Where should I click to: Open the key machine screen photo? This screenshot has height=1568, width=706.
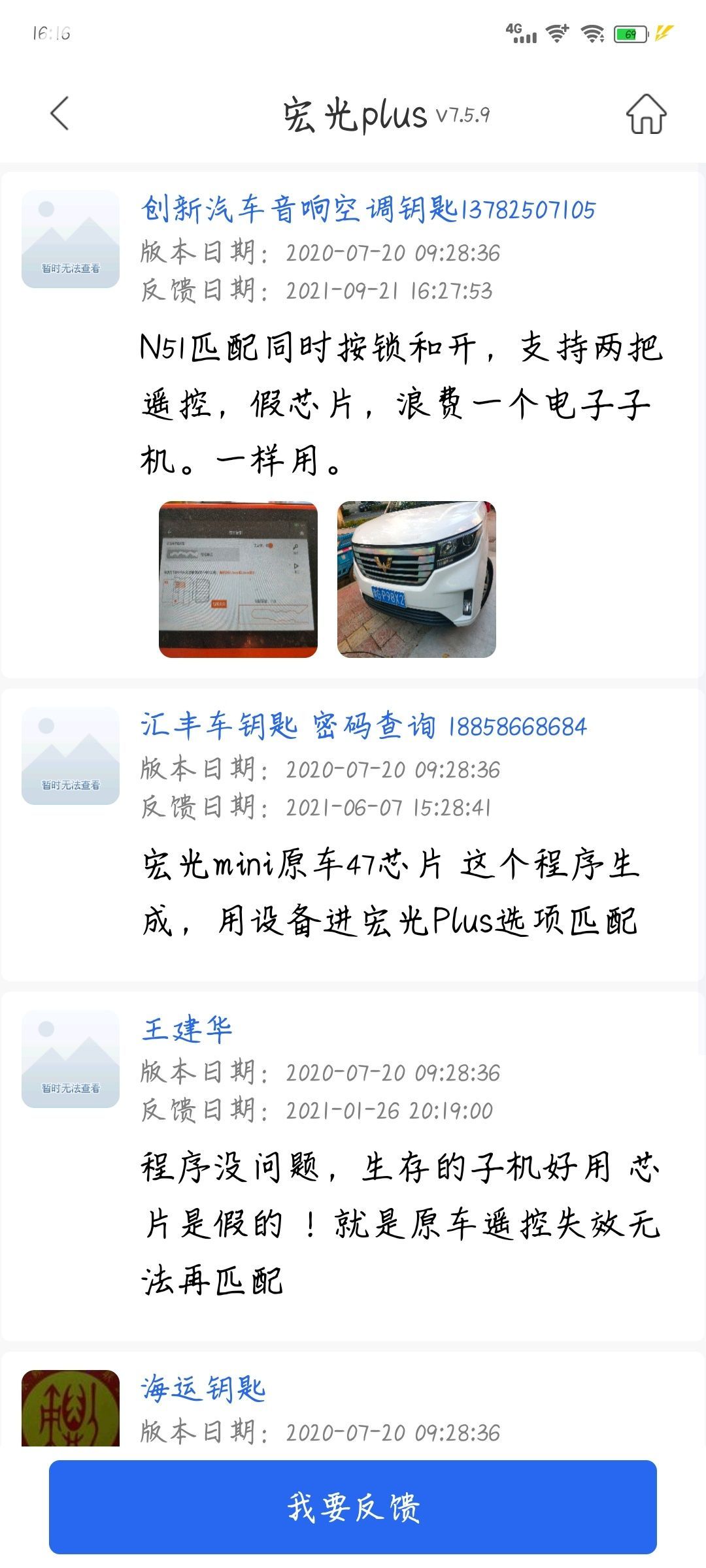238,579
